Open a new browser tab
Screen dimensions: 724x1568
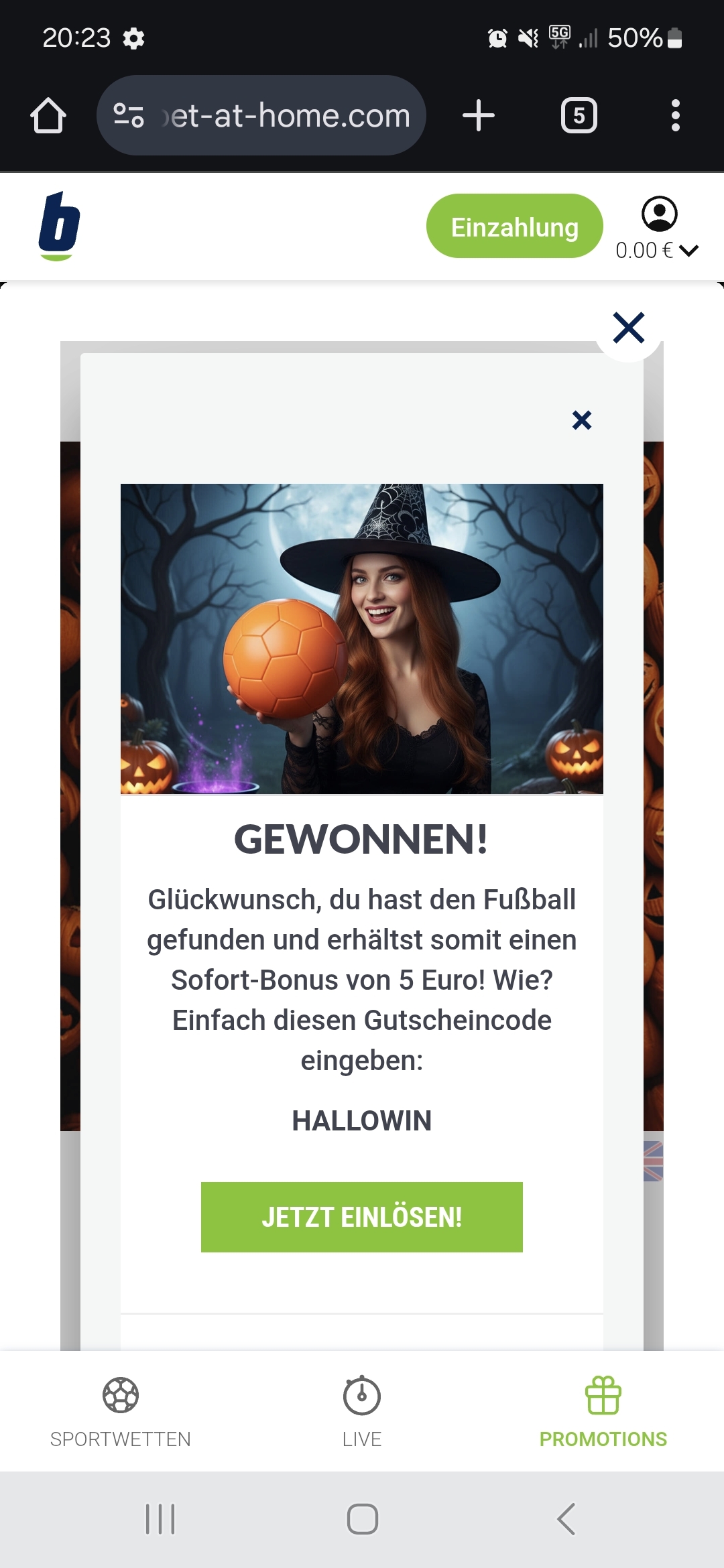(479, 115)
